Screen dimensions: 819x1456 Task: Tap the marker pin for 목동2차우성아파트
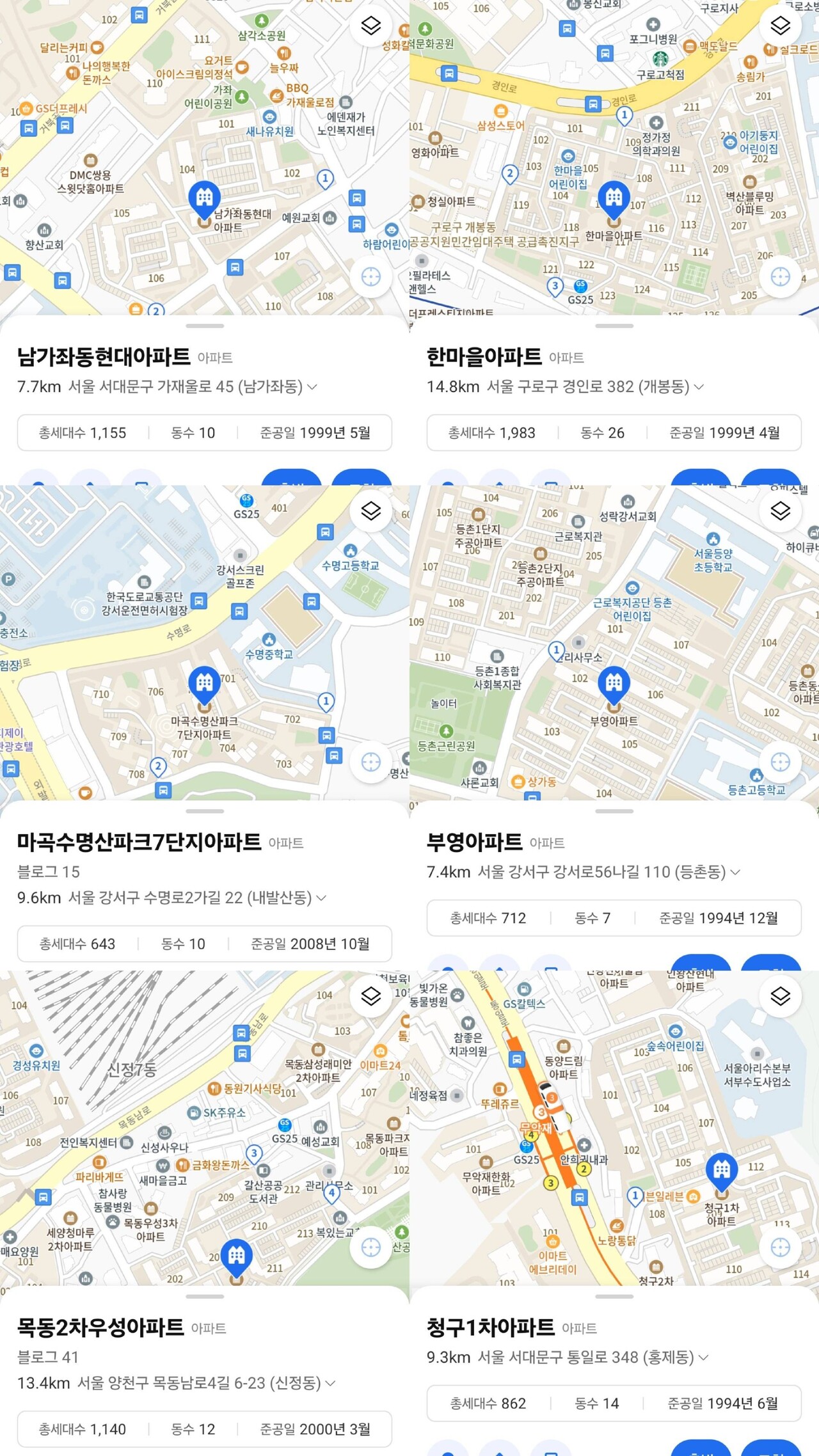[237, 1254]
